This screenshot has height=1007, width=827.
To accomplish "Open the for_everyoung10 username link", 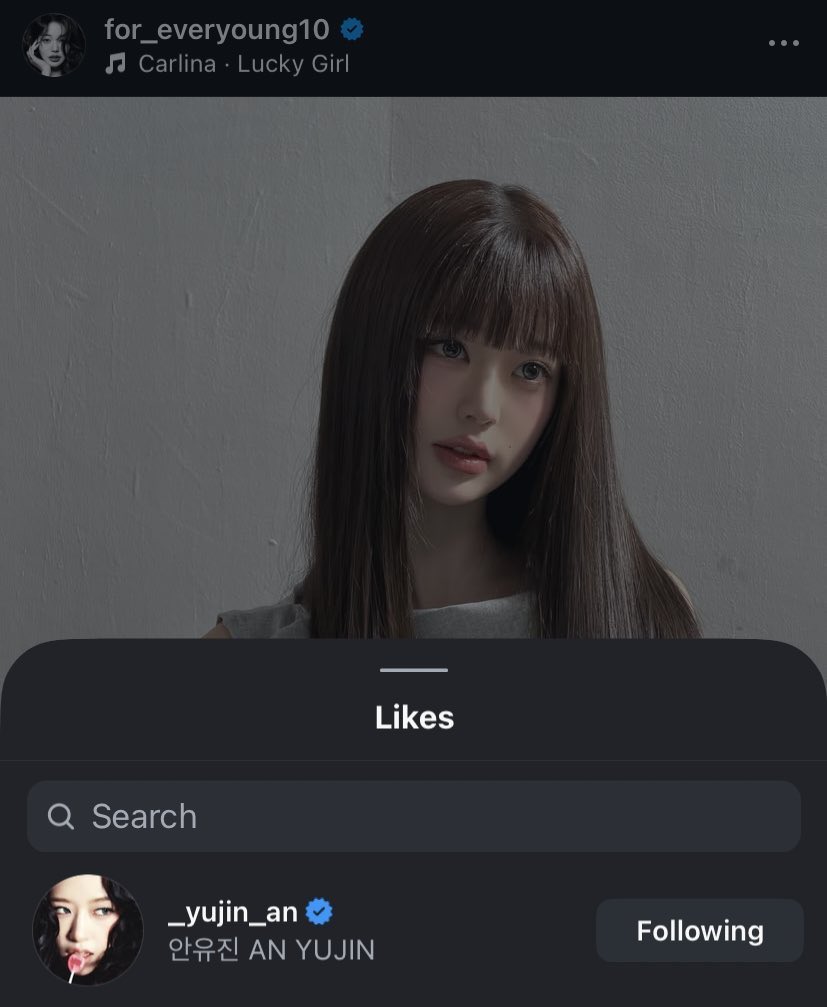I will 216,30.
